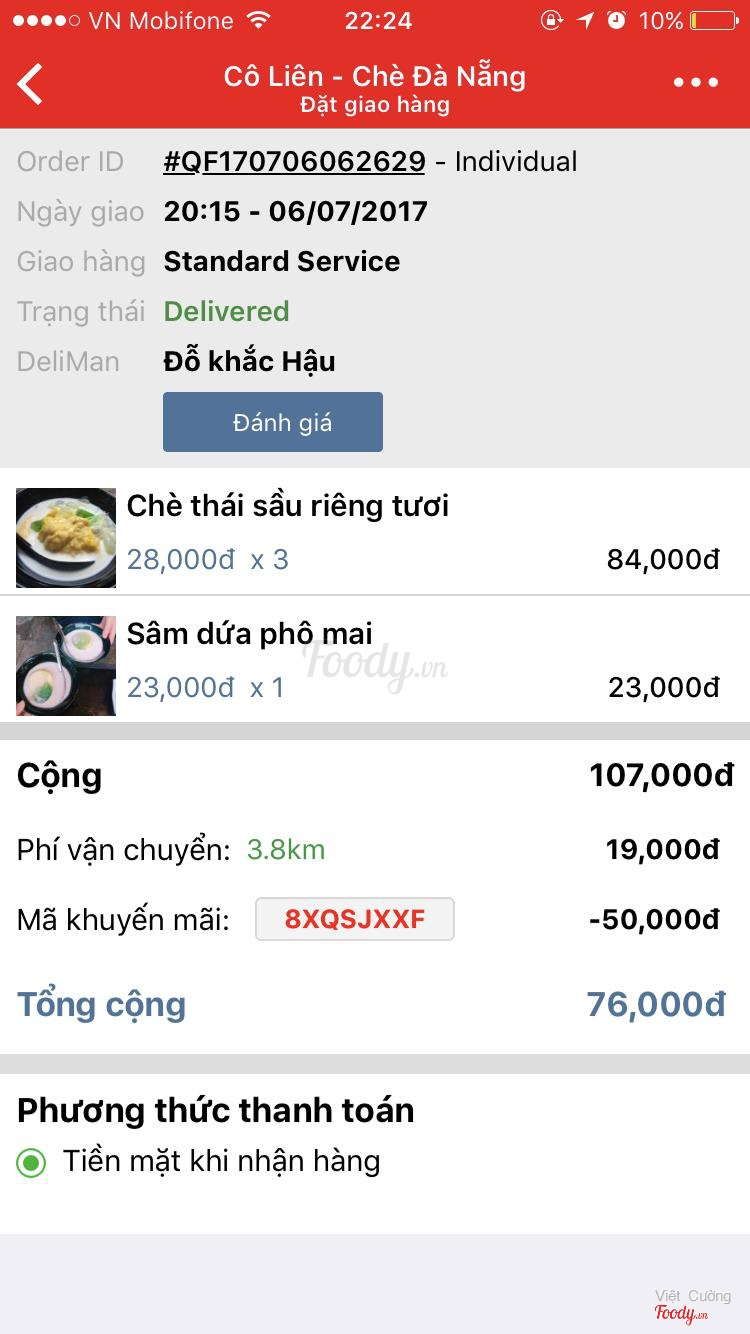Tap the promo code 8XQSJXXF
Viewport: 750px width, 1334px height.
[x=355, y=919]
